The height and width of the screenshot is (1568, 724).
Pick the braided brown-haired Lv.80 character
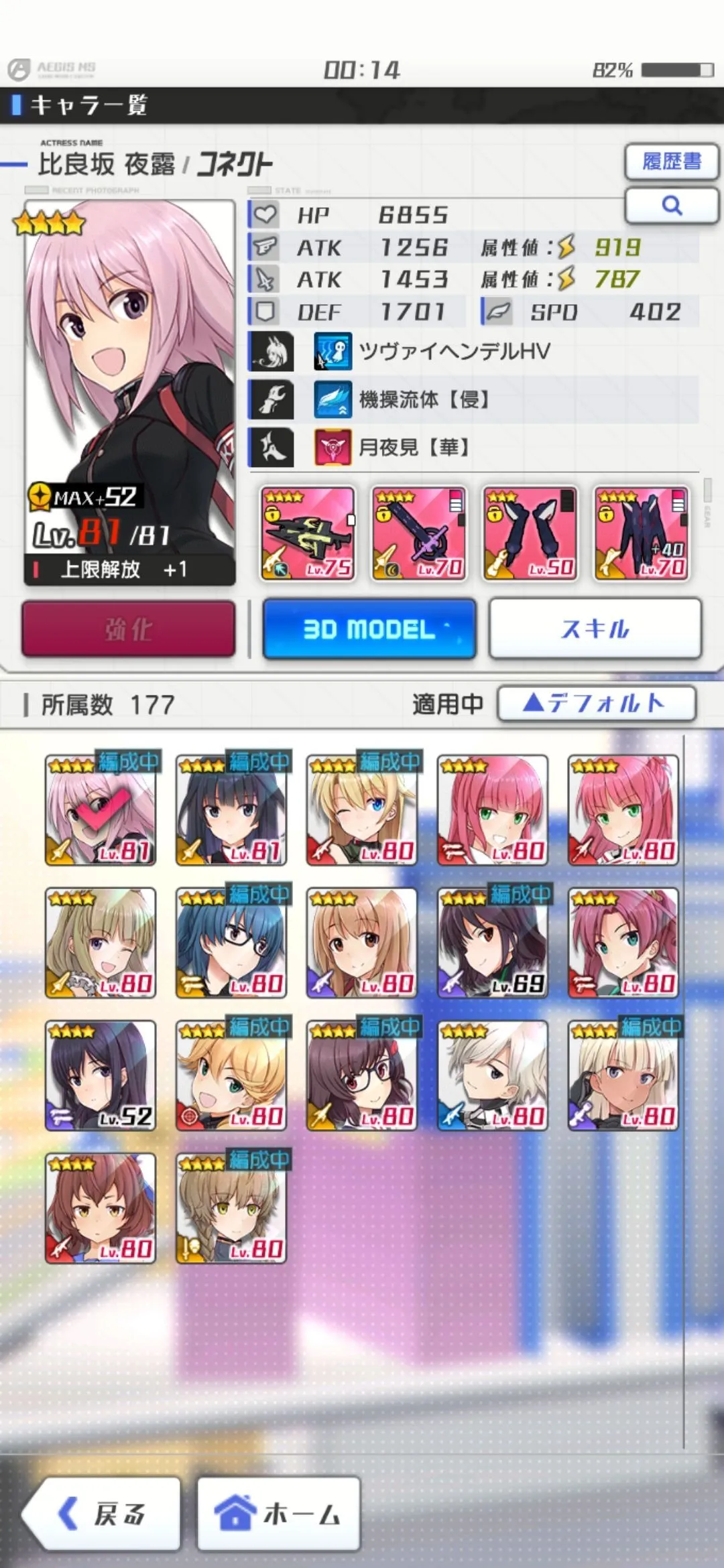pyautogui.click(x=231, y=1209)
